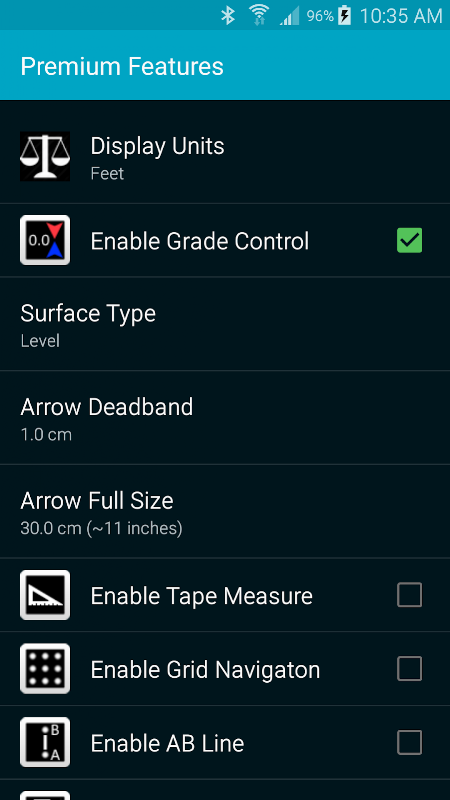Open Arrow Full Size setting

[x=225, y=511]
